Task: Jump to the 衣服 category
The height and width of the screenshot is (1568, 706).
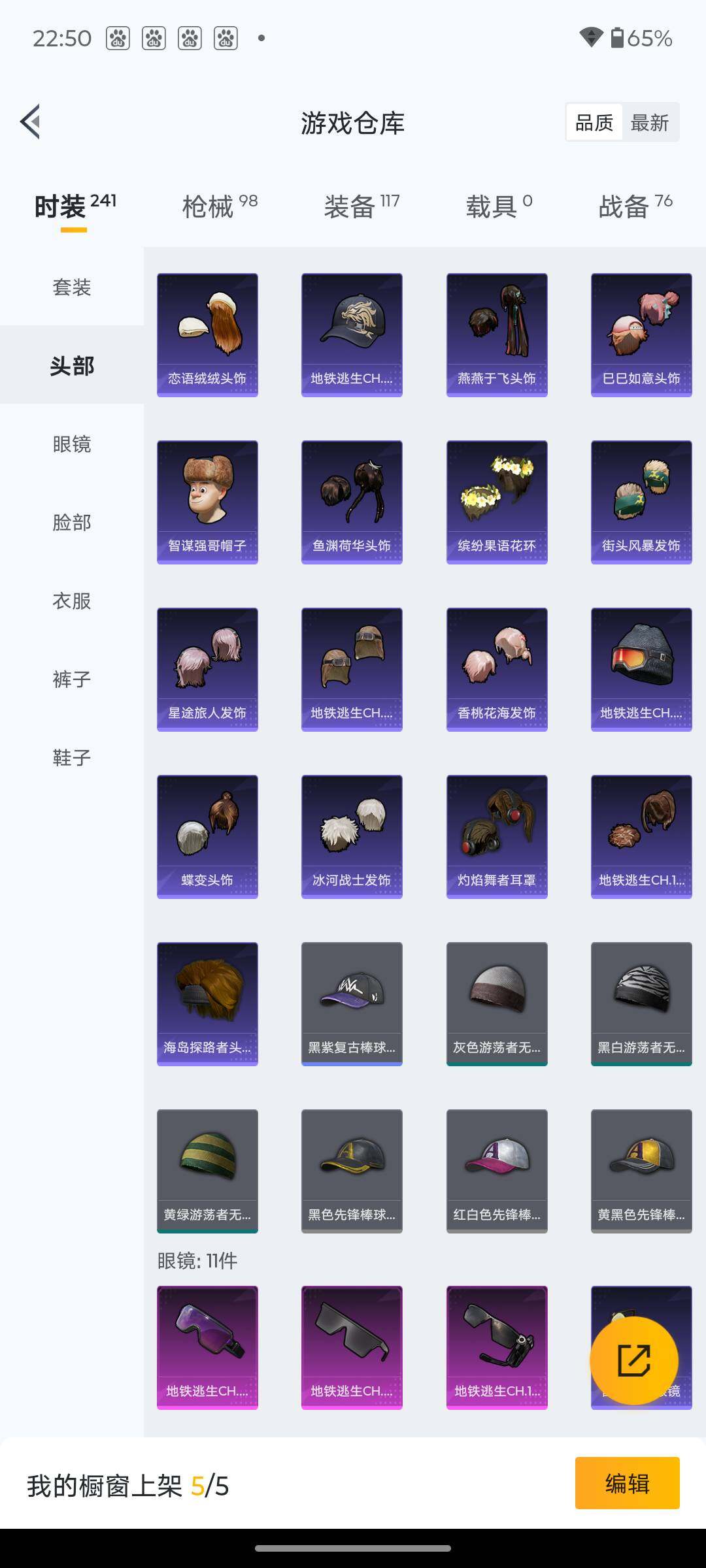Action: coord(72,601)
